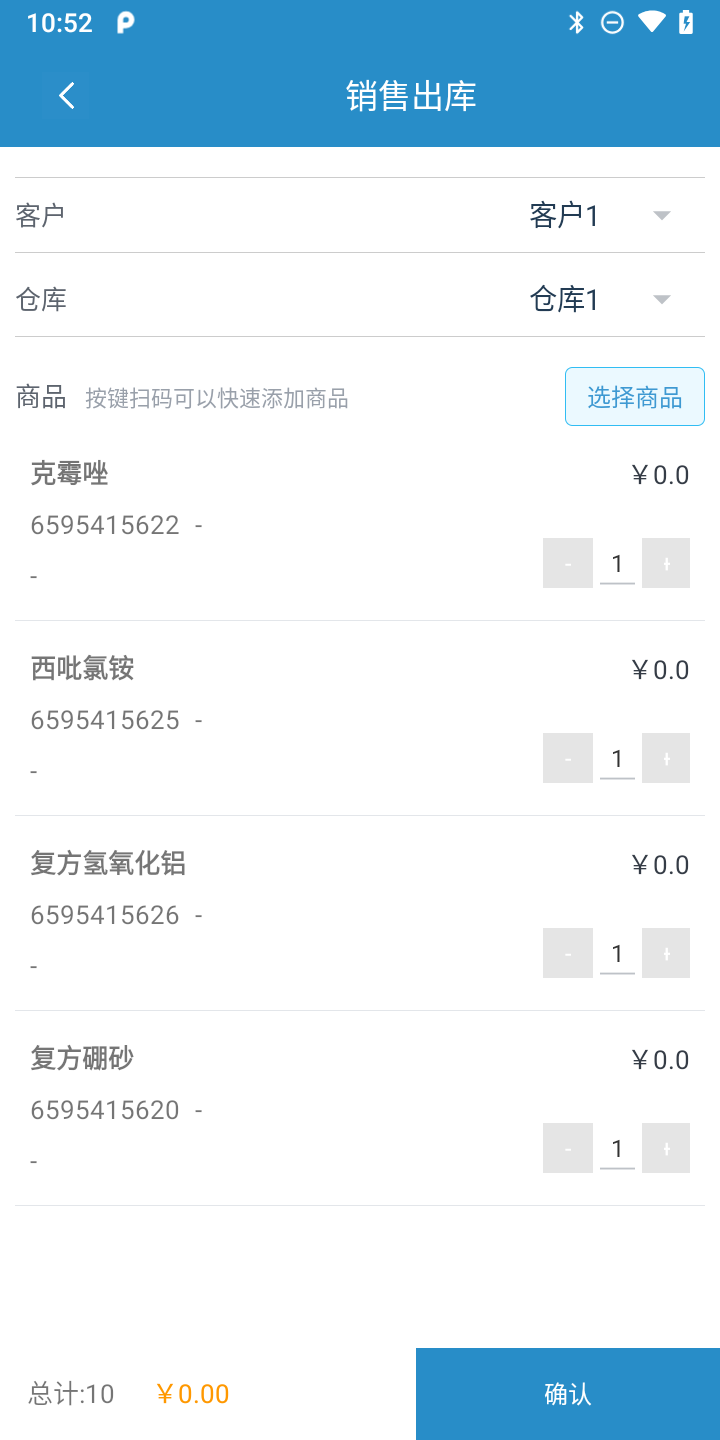
Task: Increase quantity of 西吡氯铵
Action: pyautogui.click(x=666, y=758)
